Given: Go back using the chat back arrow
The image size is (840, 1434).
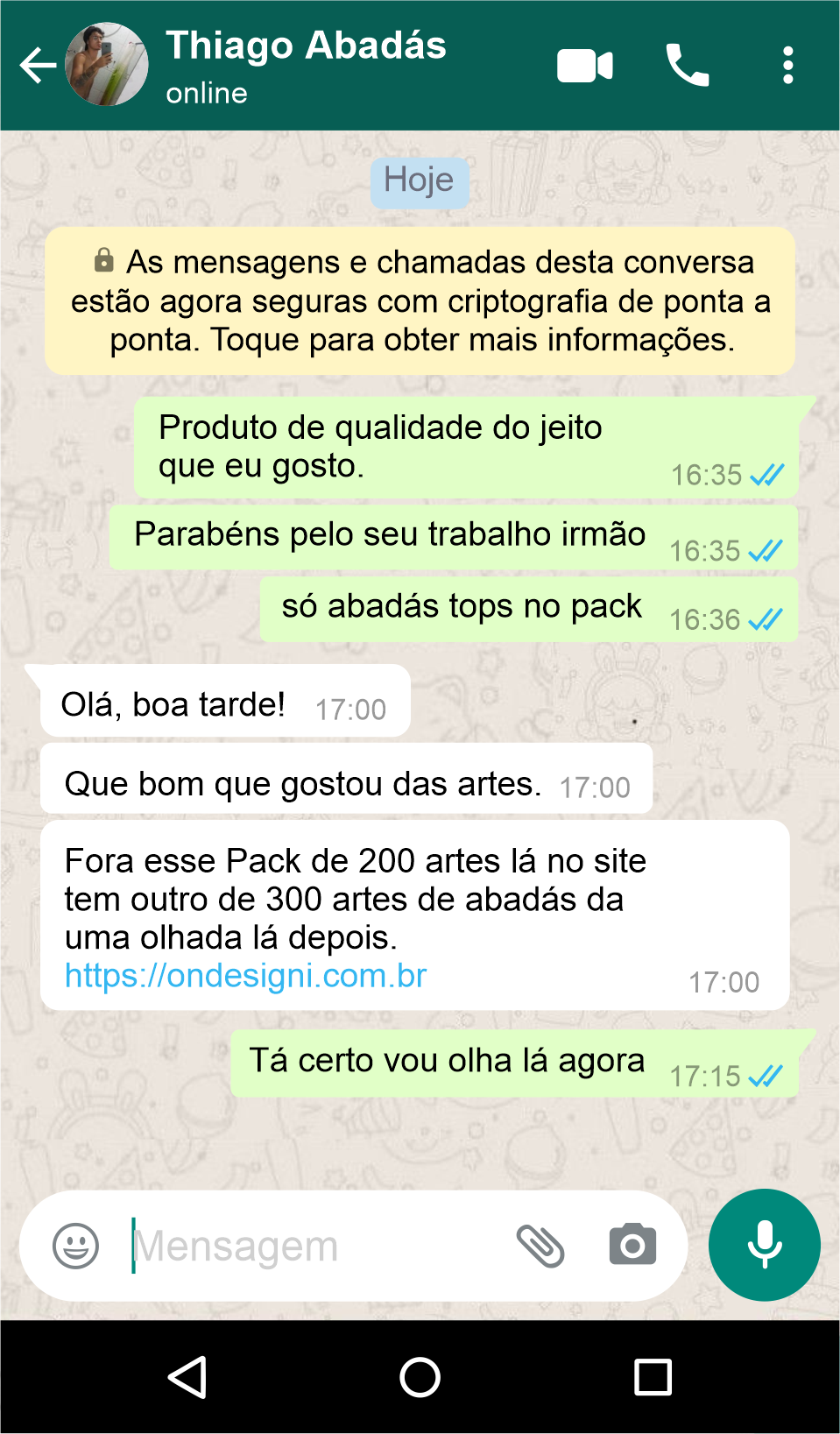Looking at the screenshot, I should click(x=37, y=64).
